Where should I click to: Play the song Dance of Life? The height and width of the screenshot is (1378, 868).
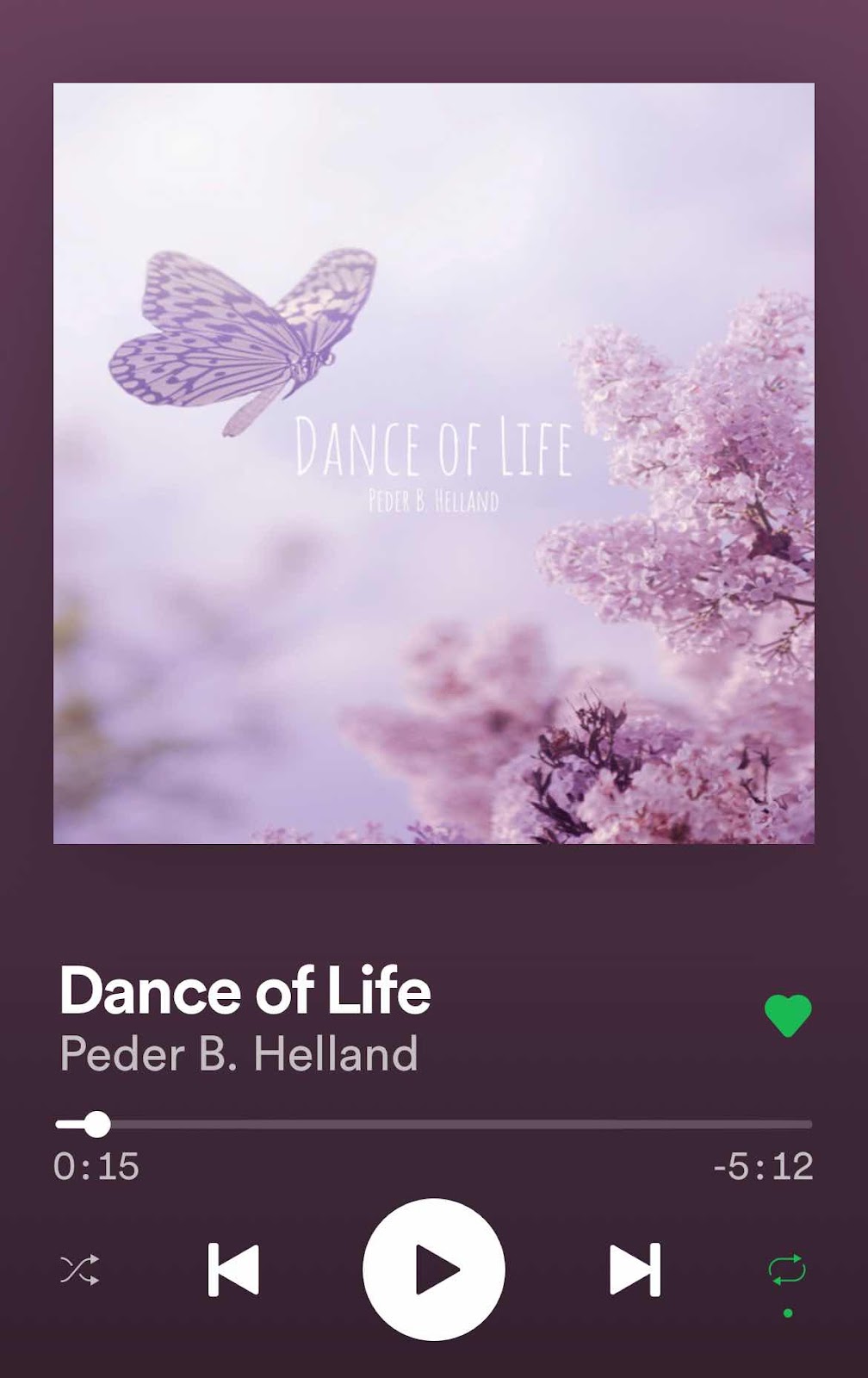click(x=433, y=1269)
